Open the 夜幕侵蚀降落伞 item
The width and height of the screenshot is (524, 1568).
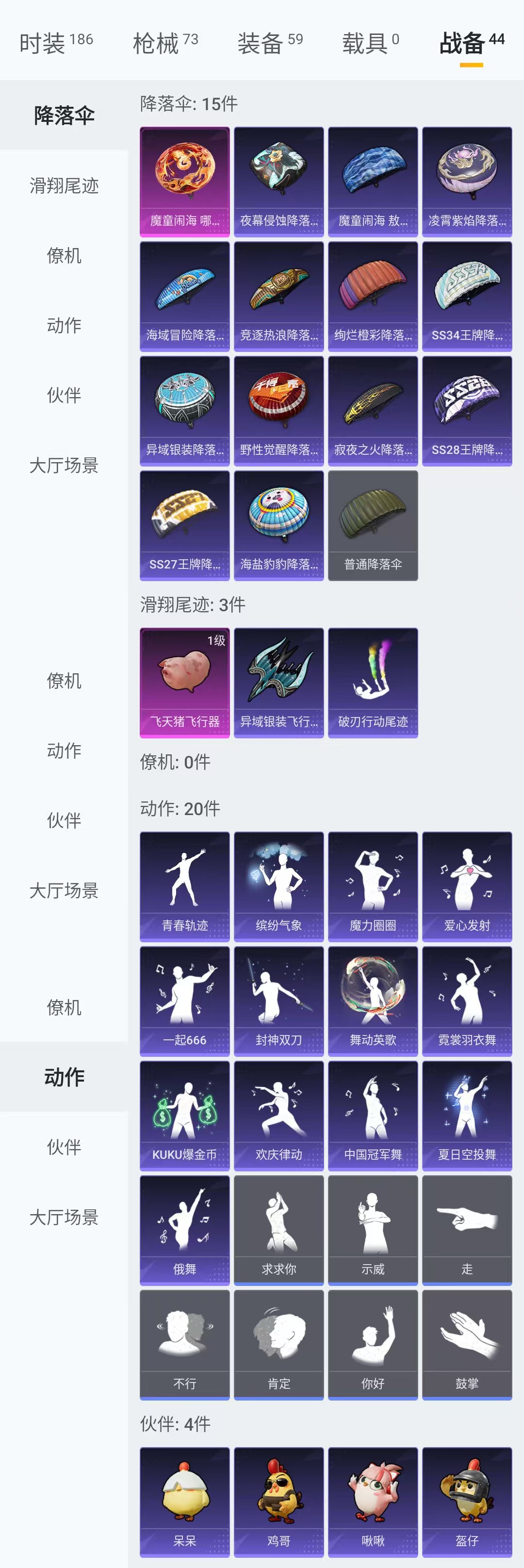point(278,182)
